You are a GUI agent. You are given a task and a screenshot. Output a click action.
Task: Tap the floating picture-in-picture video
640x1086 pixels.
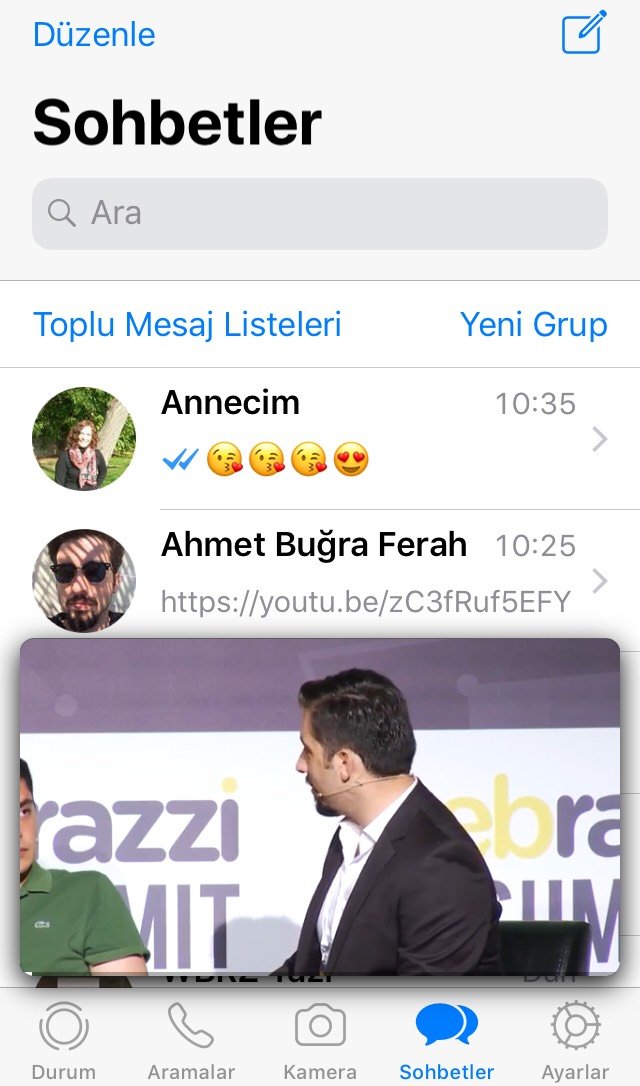click(x=320, y=806)
